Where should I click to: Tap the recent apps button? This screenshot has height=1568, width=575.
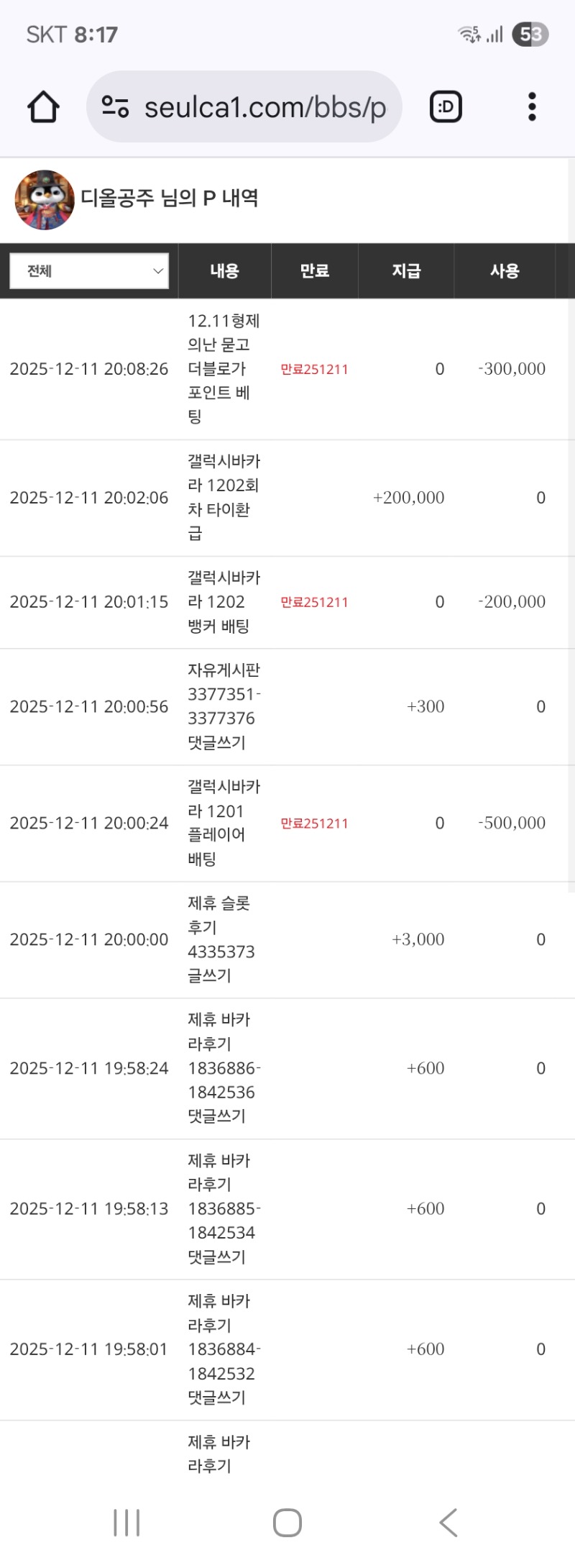tap(126, 1522)
